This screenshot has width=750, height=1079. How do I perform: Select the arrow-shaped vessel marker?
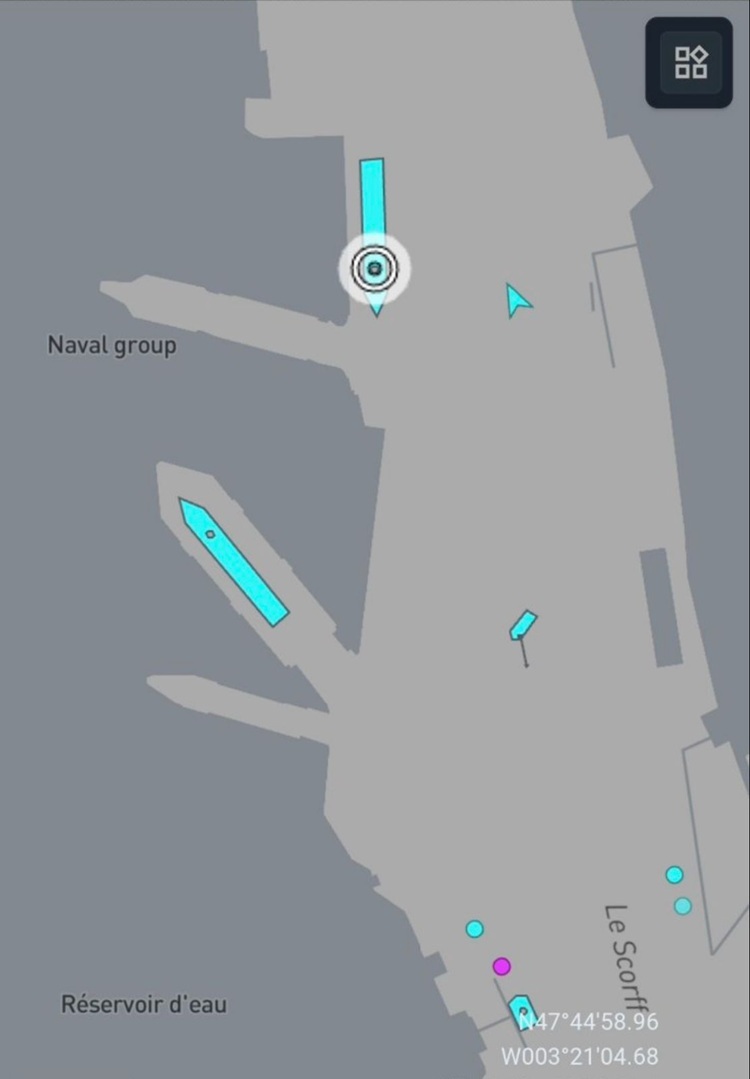tap(517, 300)
